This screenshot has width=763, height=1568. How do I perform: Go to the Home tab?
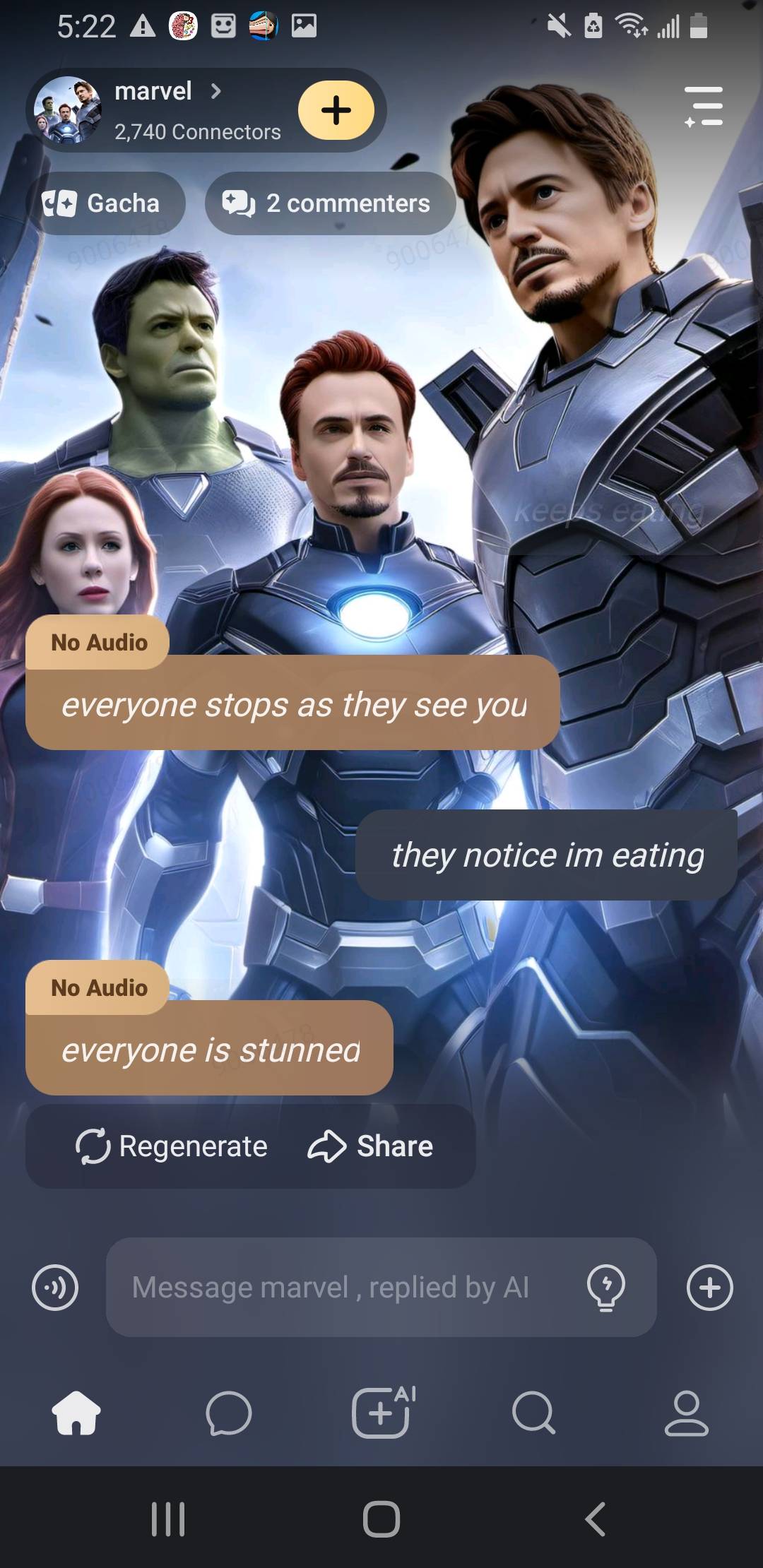coord(76,1413)
